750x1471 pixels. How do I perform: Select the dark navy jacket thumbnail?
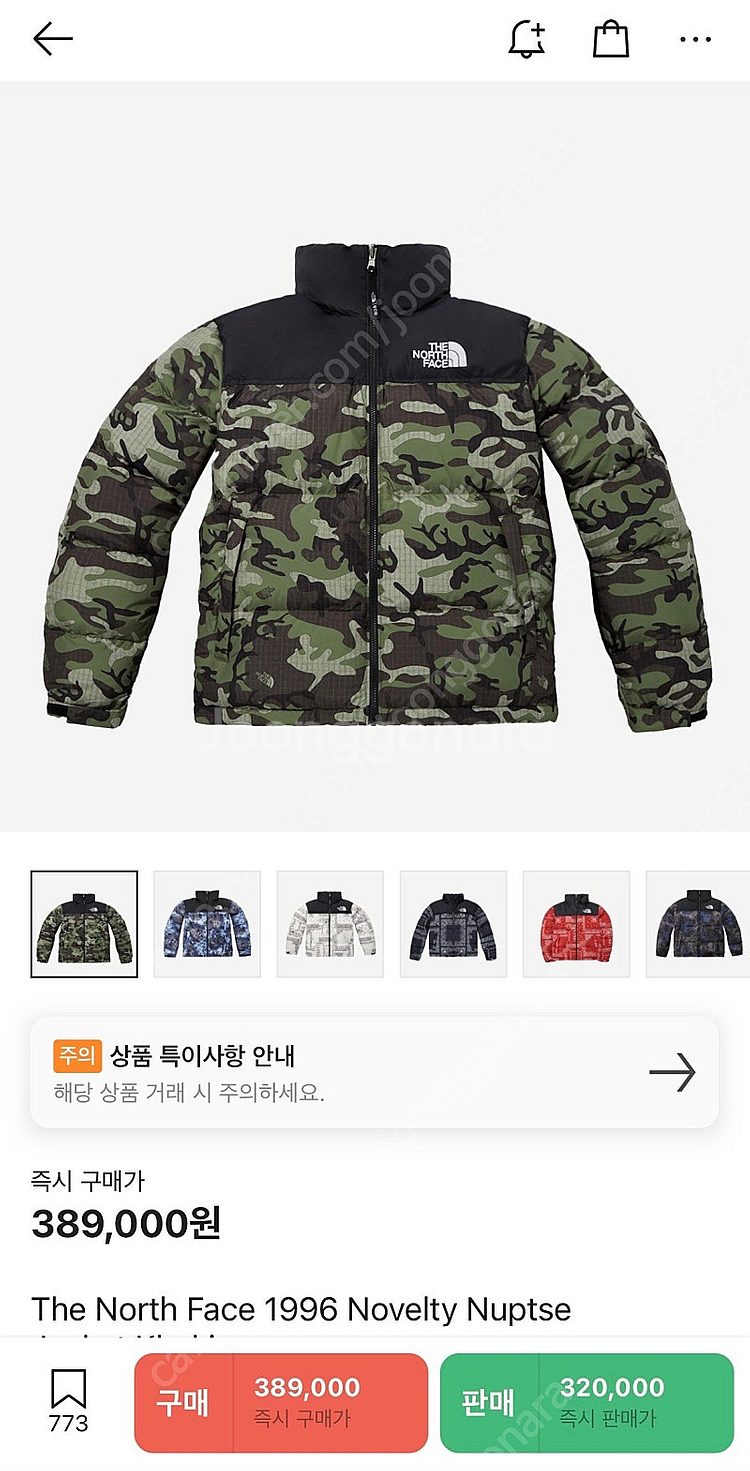(x=698, y=924)
